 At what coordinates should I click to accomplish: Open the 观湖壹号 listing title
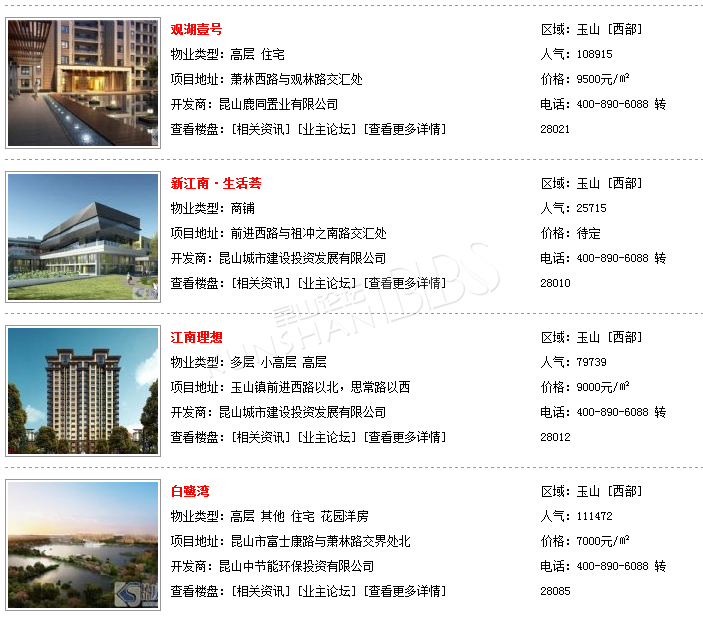click(x=196, y=29)
